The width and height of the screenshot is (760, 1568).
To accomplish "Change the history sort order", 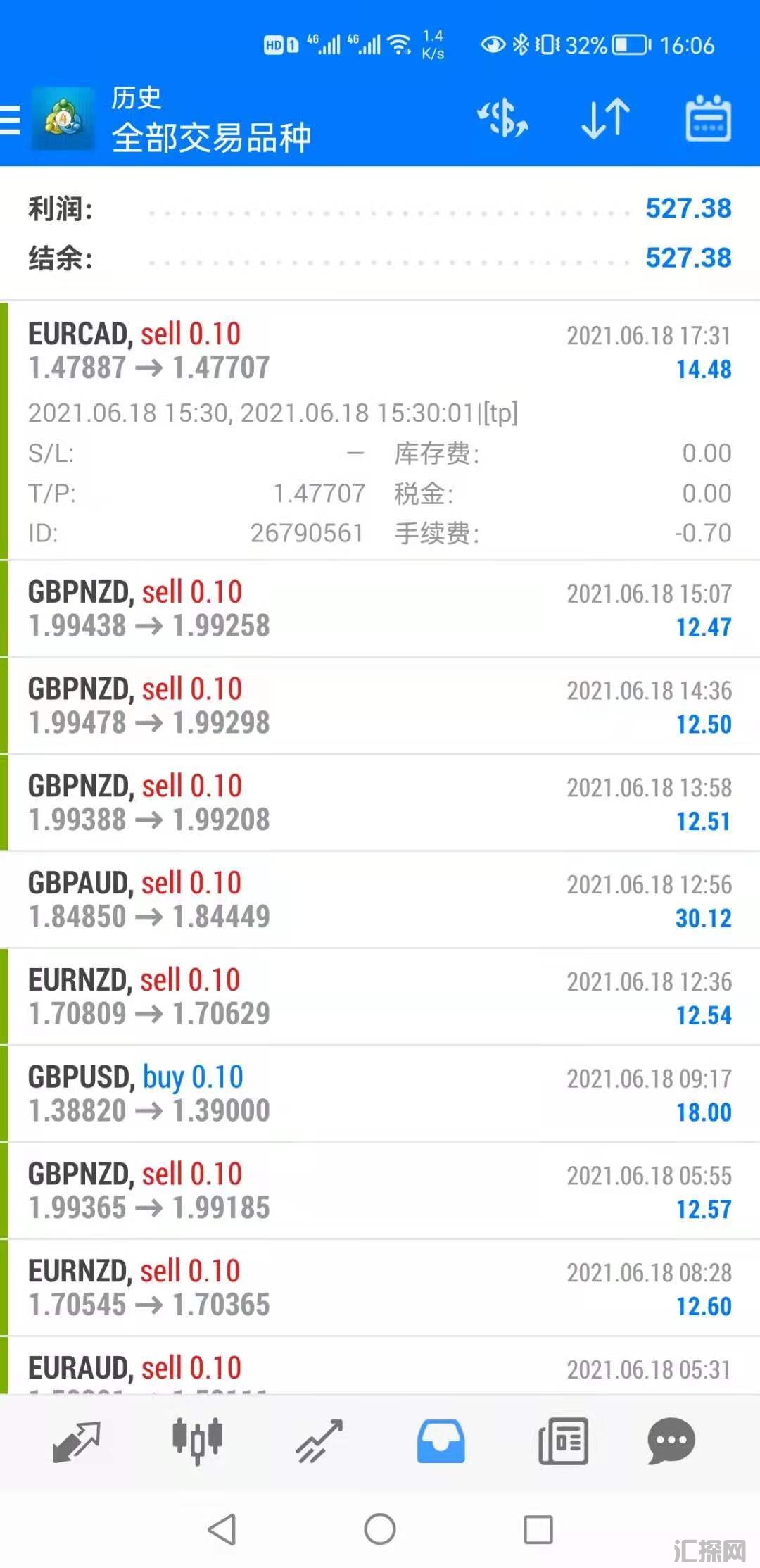I will (605, 118).
